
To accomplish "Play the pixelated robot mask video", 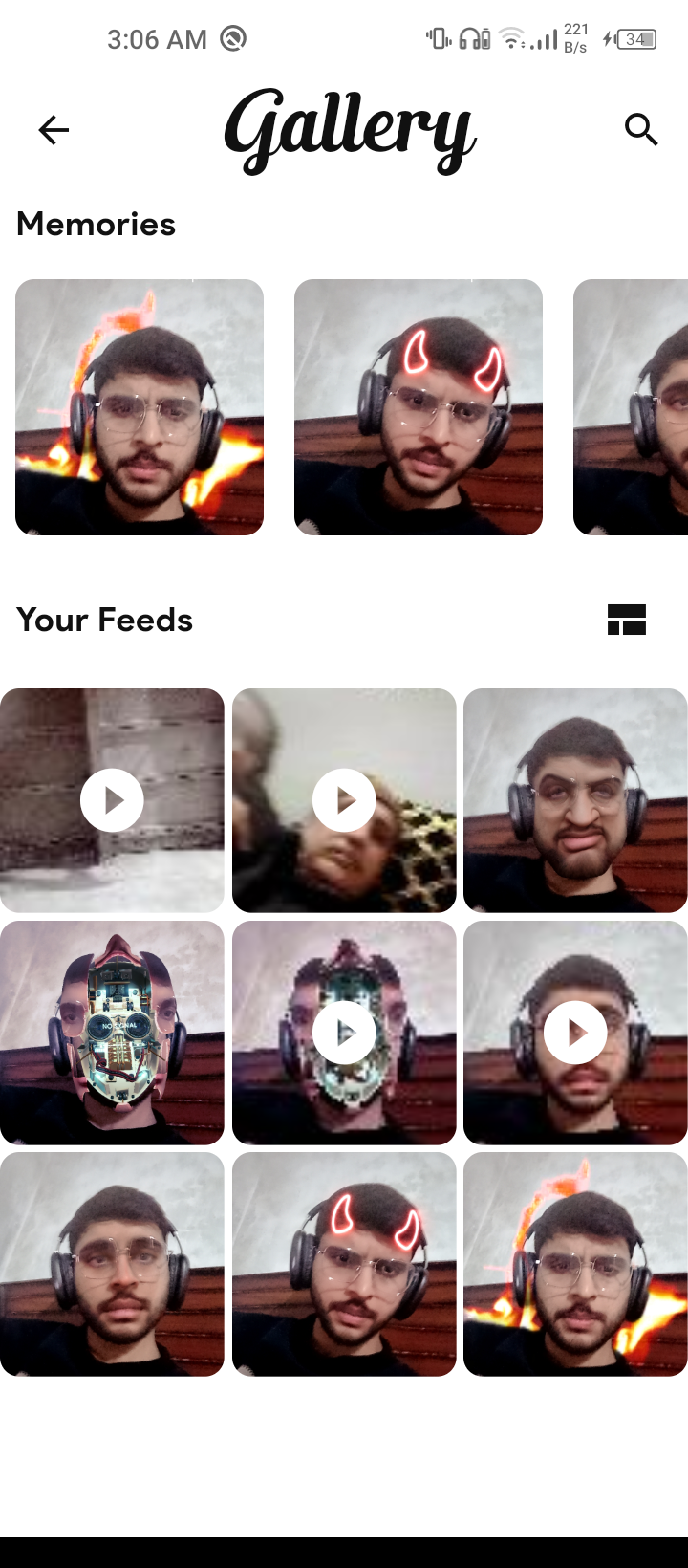I will coord(344,1033).
